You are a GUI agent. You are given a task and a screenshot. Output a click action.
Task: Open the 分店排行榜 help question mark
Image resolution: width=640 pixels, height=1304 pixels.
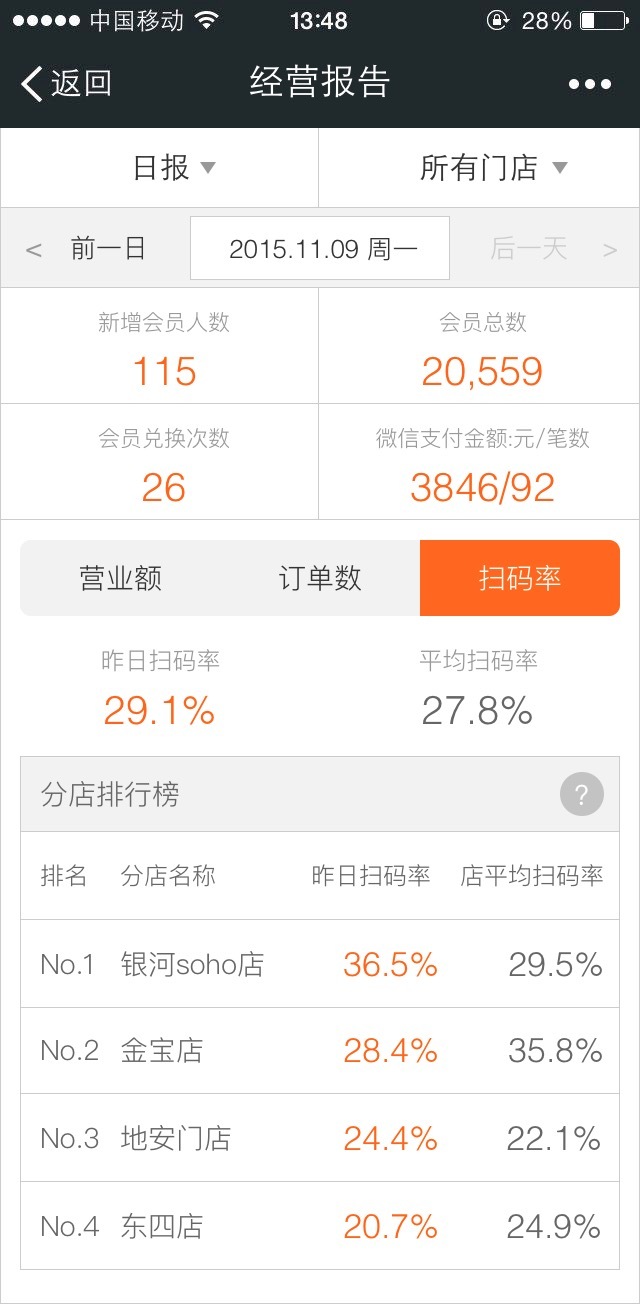click(x=582, y=796)
